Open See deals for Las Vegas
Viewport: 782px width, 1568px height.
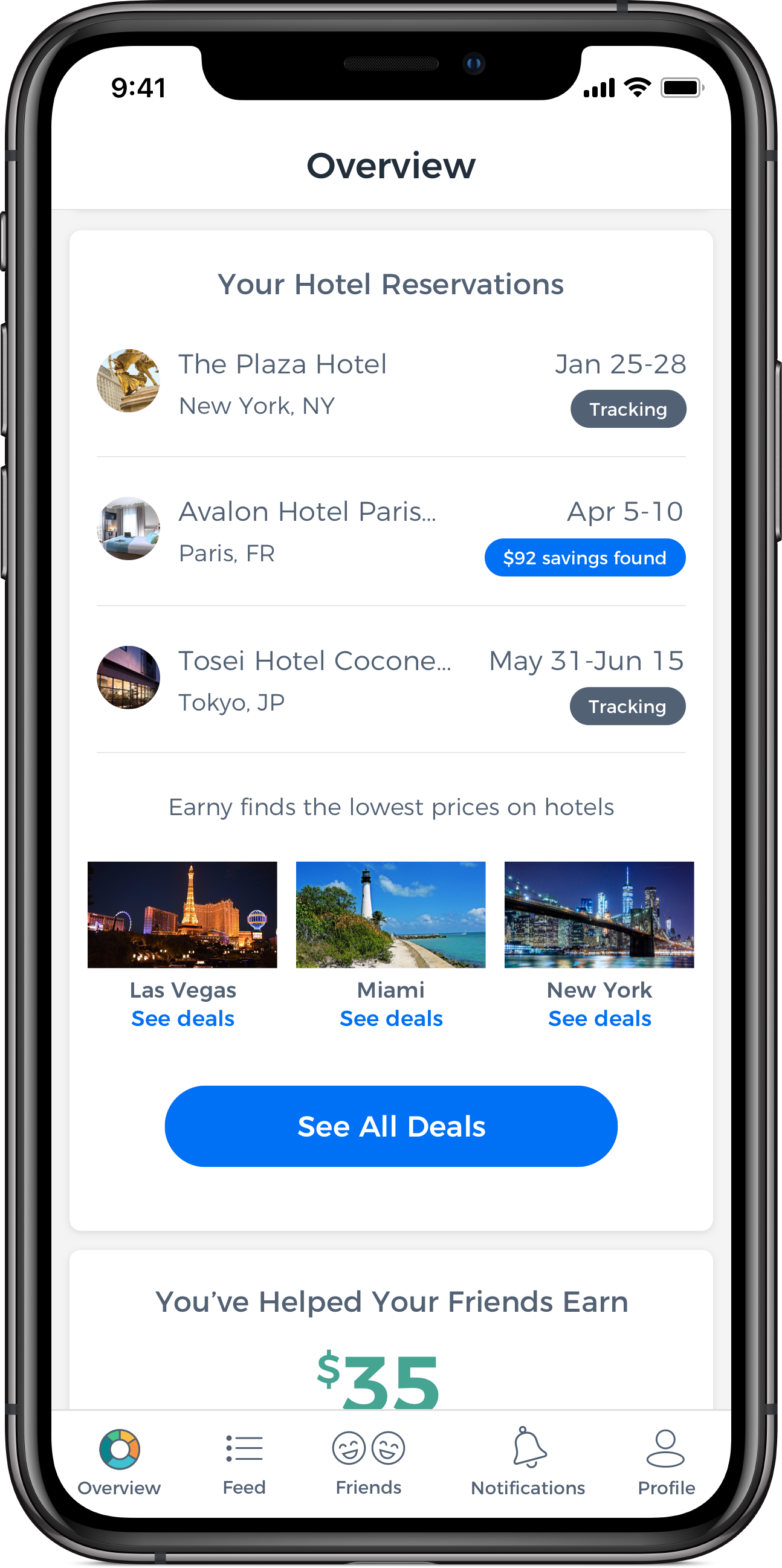[182, 1018]
